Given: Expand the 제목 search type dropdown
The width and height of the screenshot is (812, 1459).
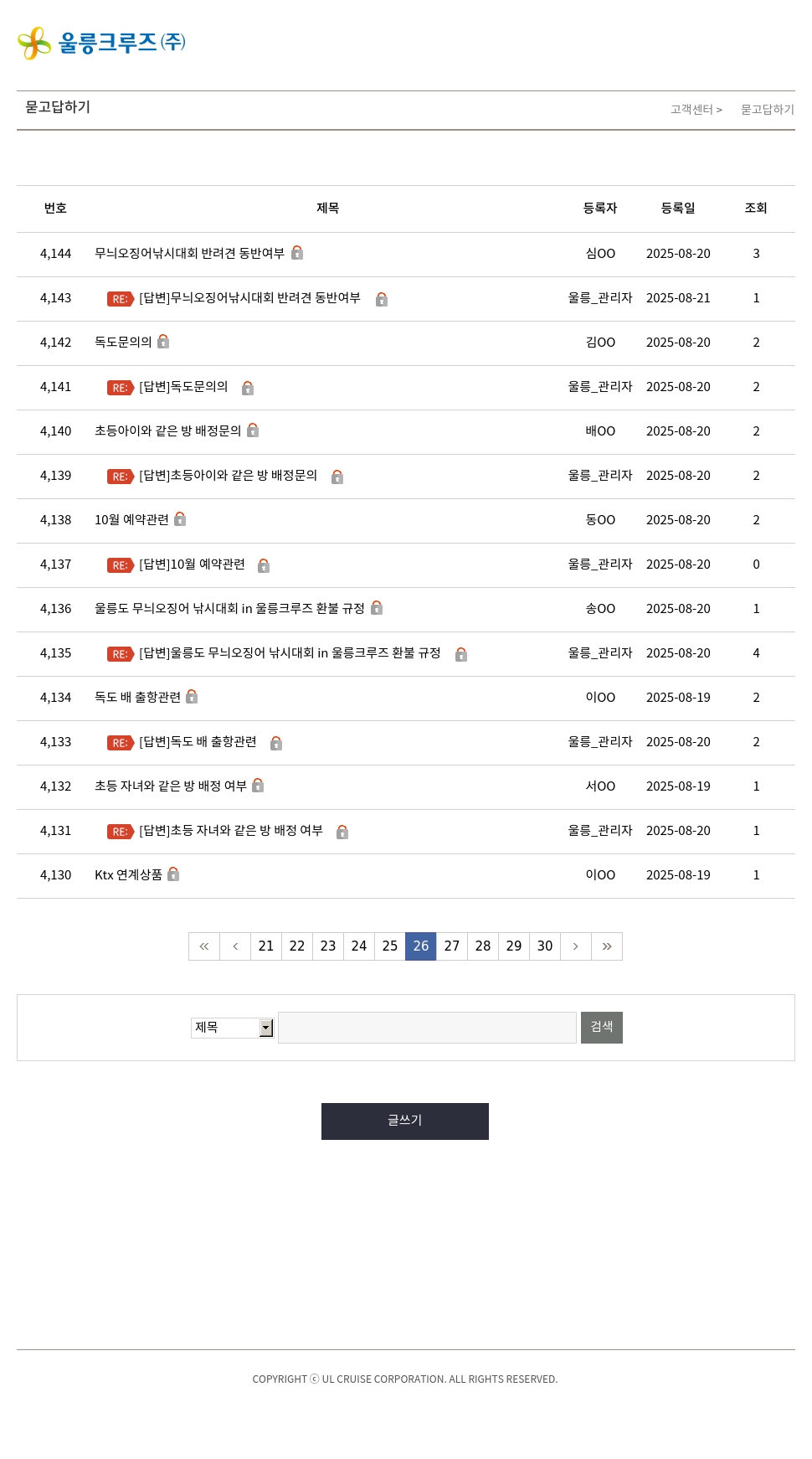Looking at the screenshot, I should click(x=233, y=1028).
